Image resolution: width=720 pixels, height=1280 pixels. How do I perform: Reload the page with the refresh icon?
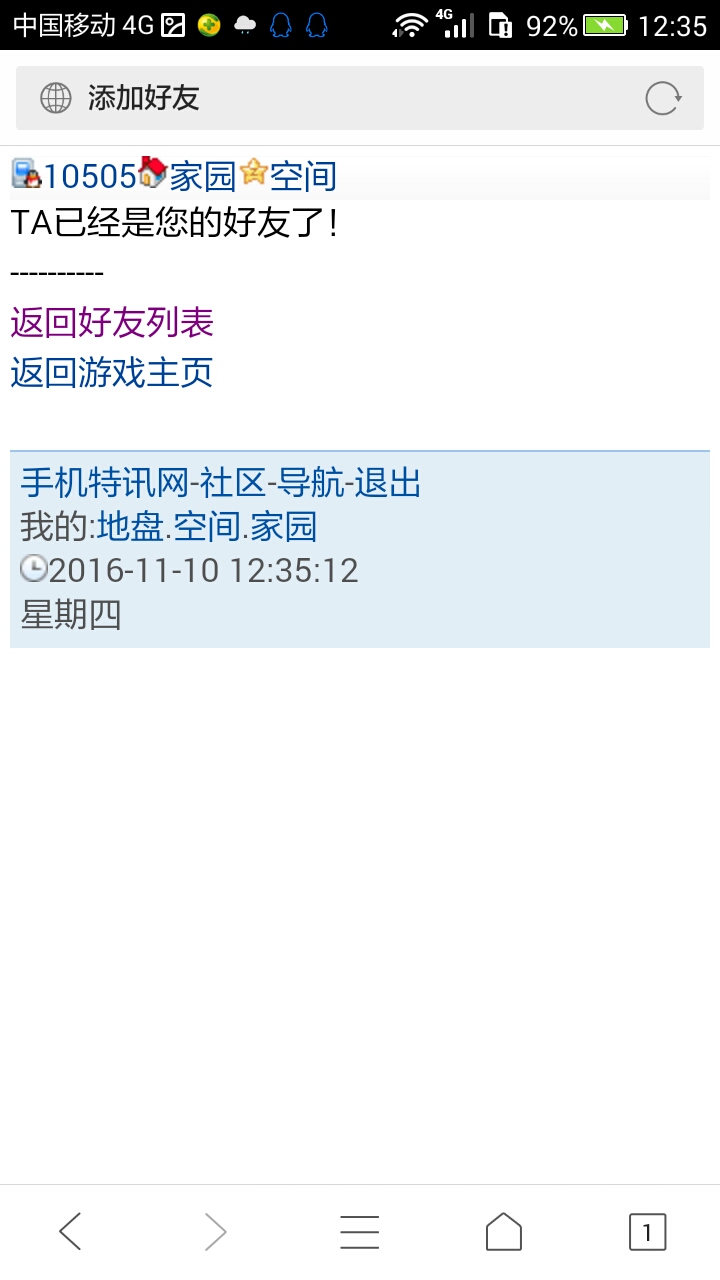[x=663, y=98]
